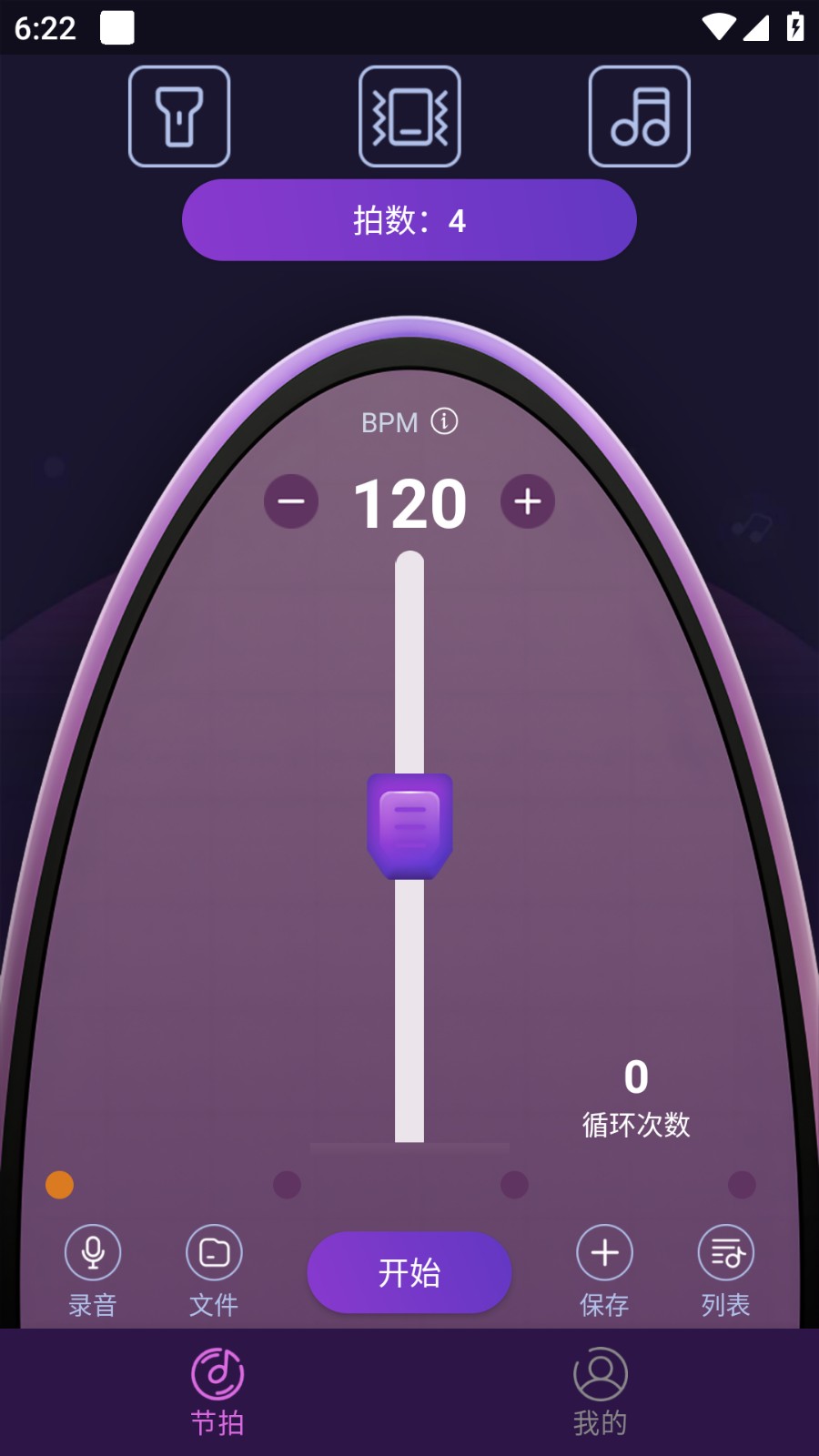Viewport: 819px width, 1456px height.
Task: Open the 拍数: 4 beat count selector
Action: tap(409, 220)
